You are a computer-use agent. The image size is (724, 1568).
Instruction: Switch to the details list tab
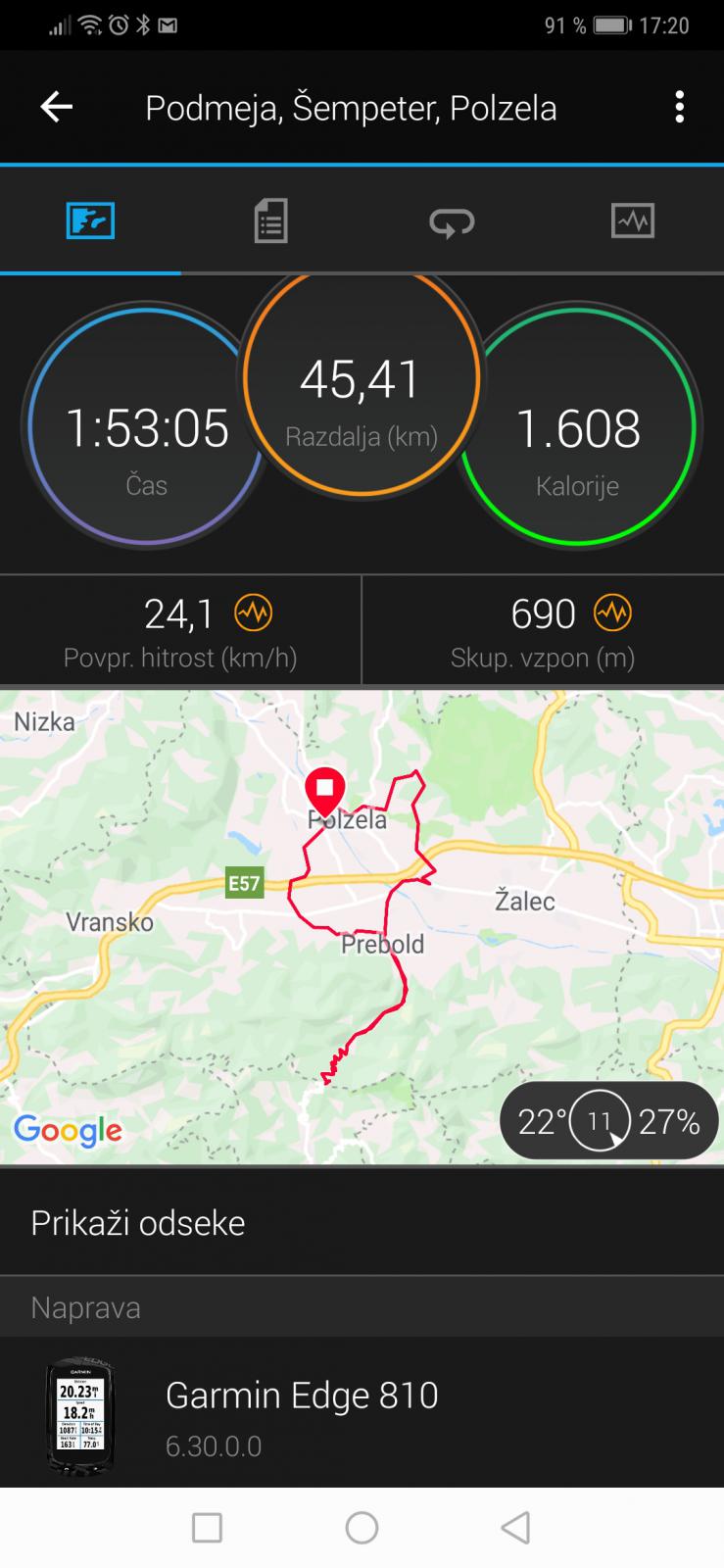271,220
